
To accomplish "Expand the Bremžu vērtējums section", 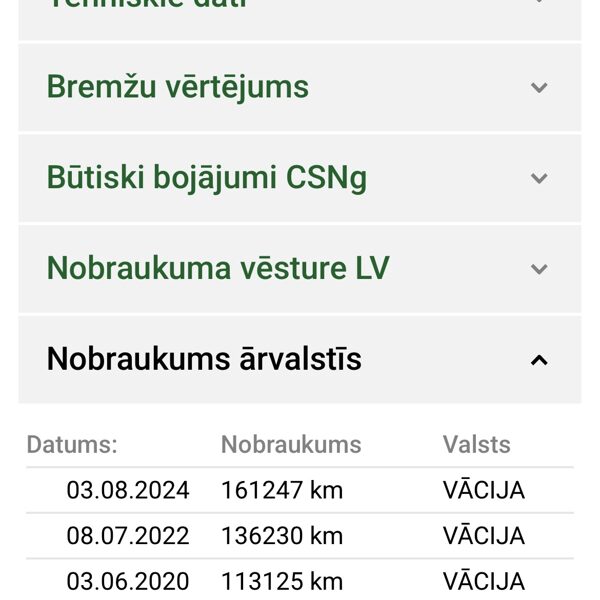I will pyautogui.click(x=300, y=87).
